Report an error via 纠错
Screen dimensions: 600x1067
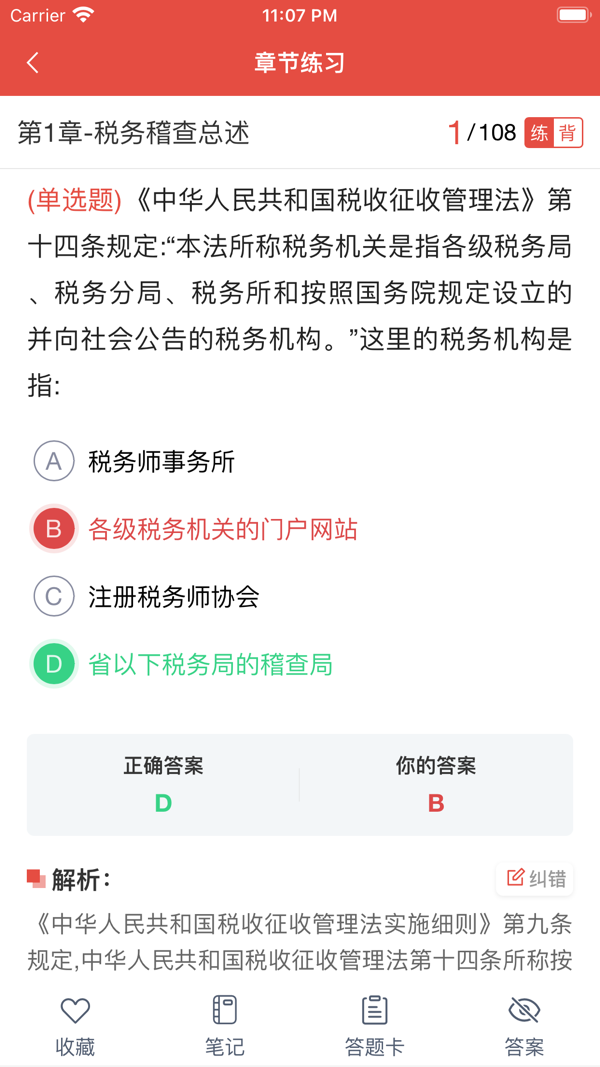(x=535, y=878)
